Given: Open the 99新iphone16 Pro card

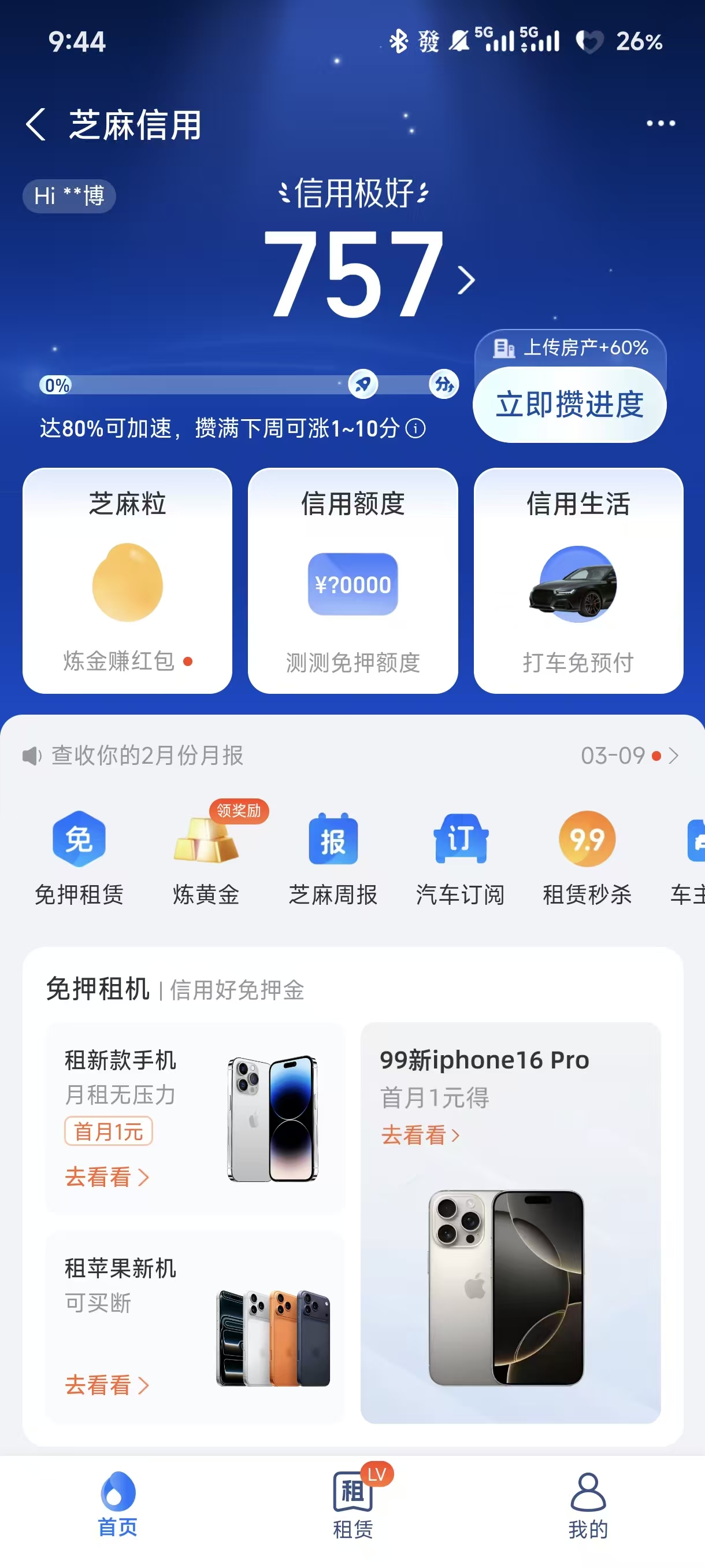Looking at the screenshot, I should (x=510, y=1222).
